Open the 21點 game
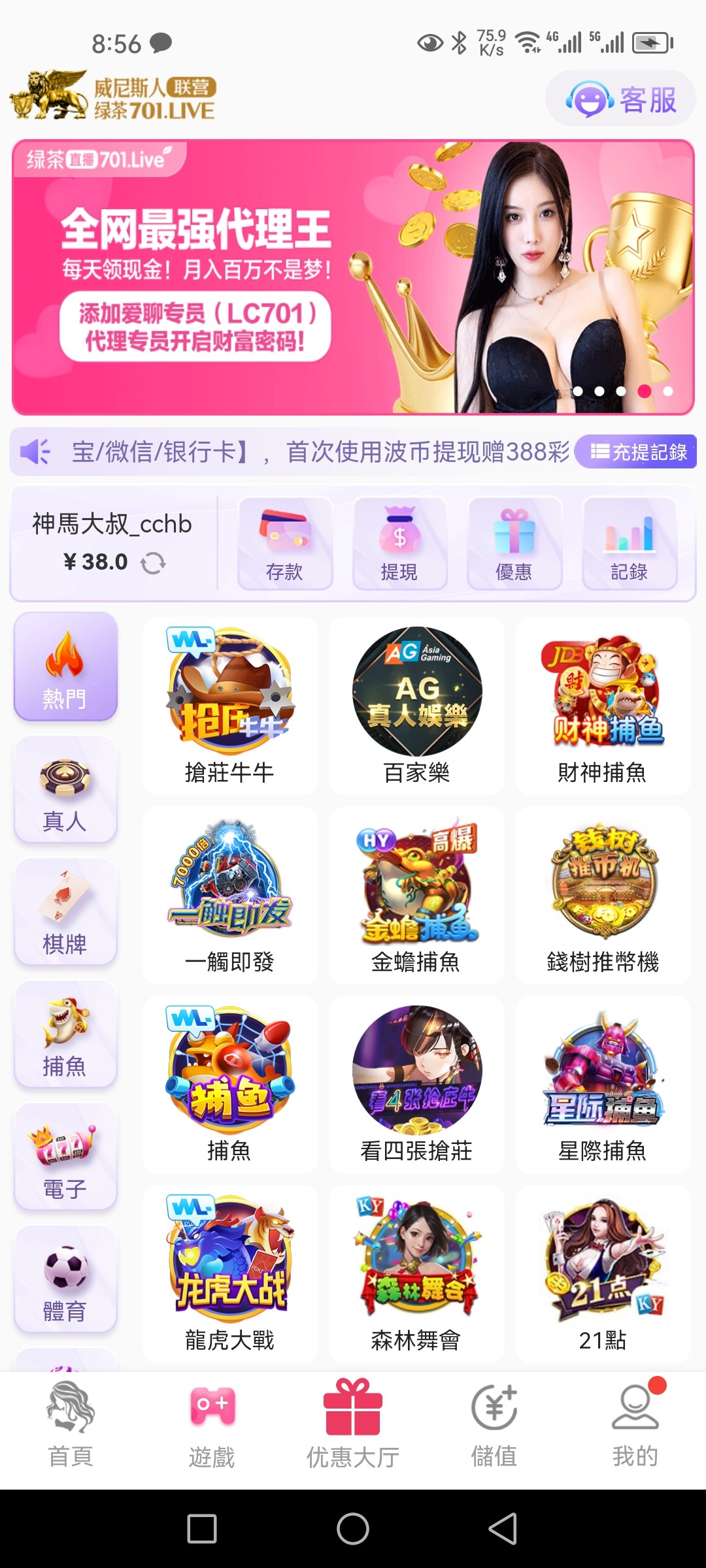The image size is (706, 1568). pyautogui.click(x=602, y=1274)
